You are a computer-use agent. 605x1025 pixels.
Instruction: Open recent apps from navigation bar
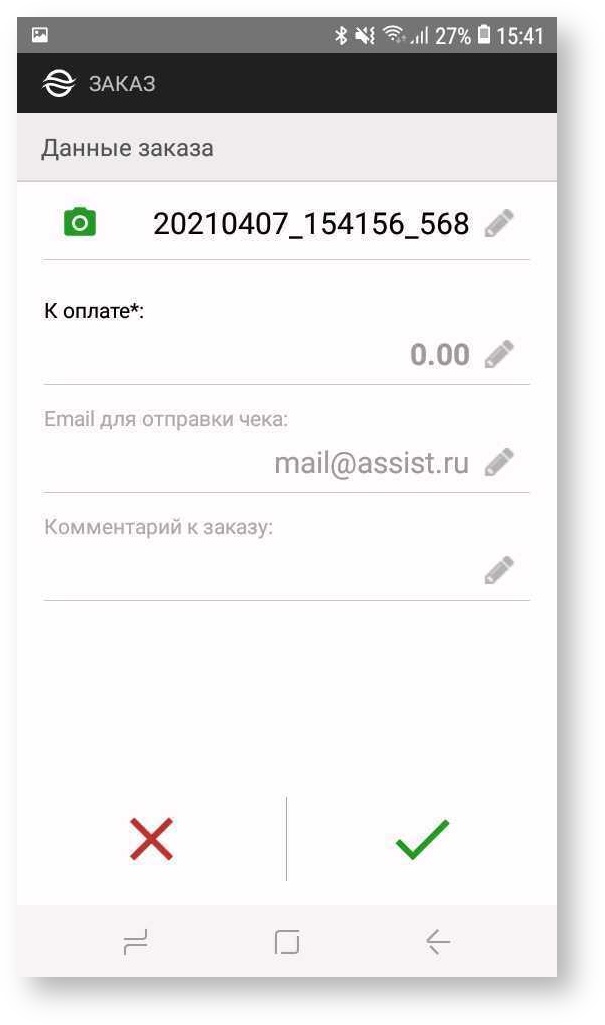[x=136, y=941]
